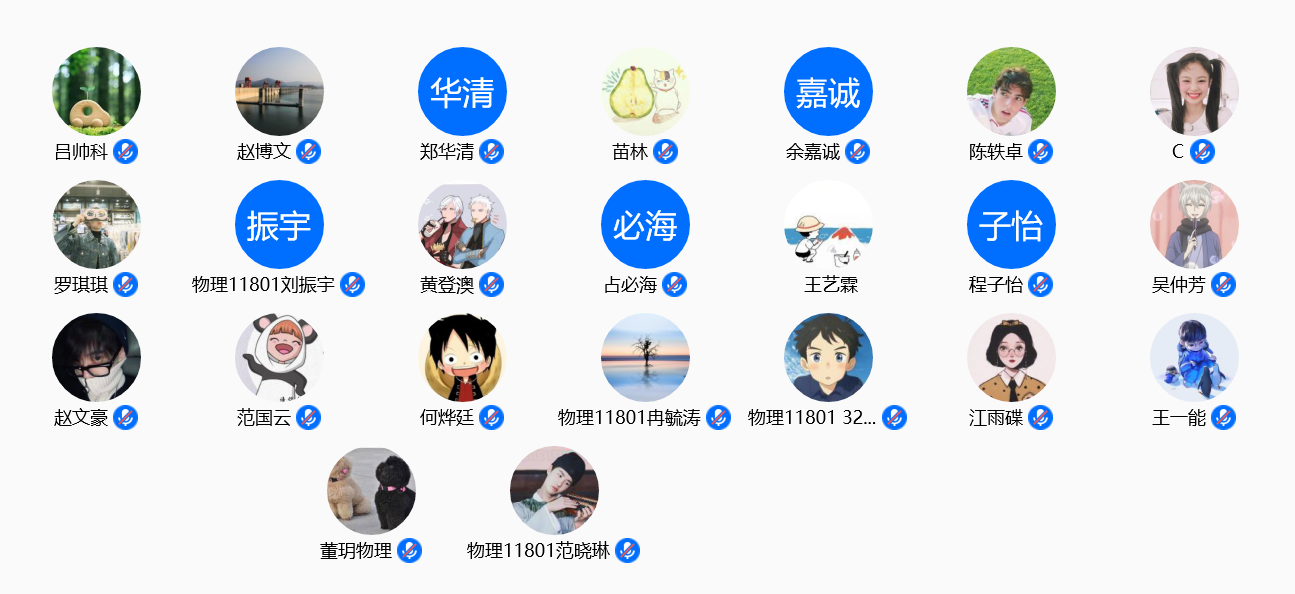The image size is (1295, 594).
Task: Open participant 物理11801刘振宇
Action: coord(279,225)
